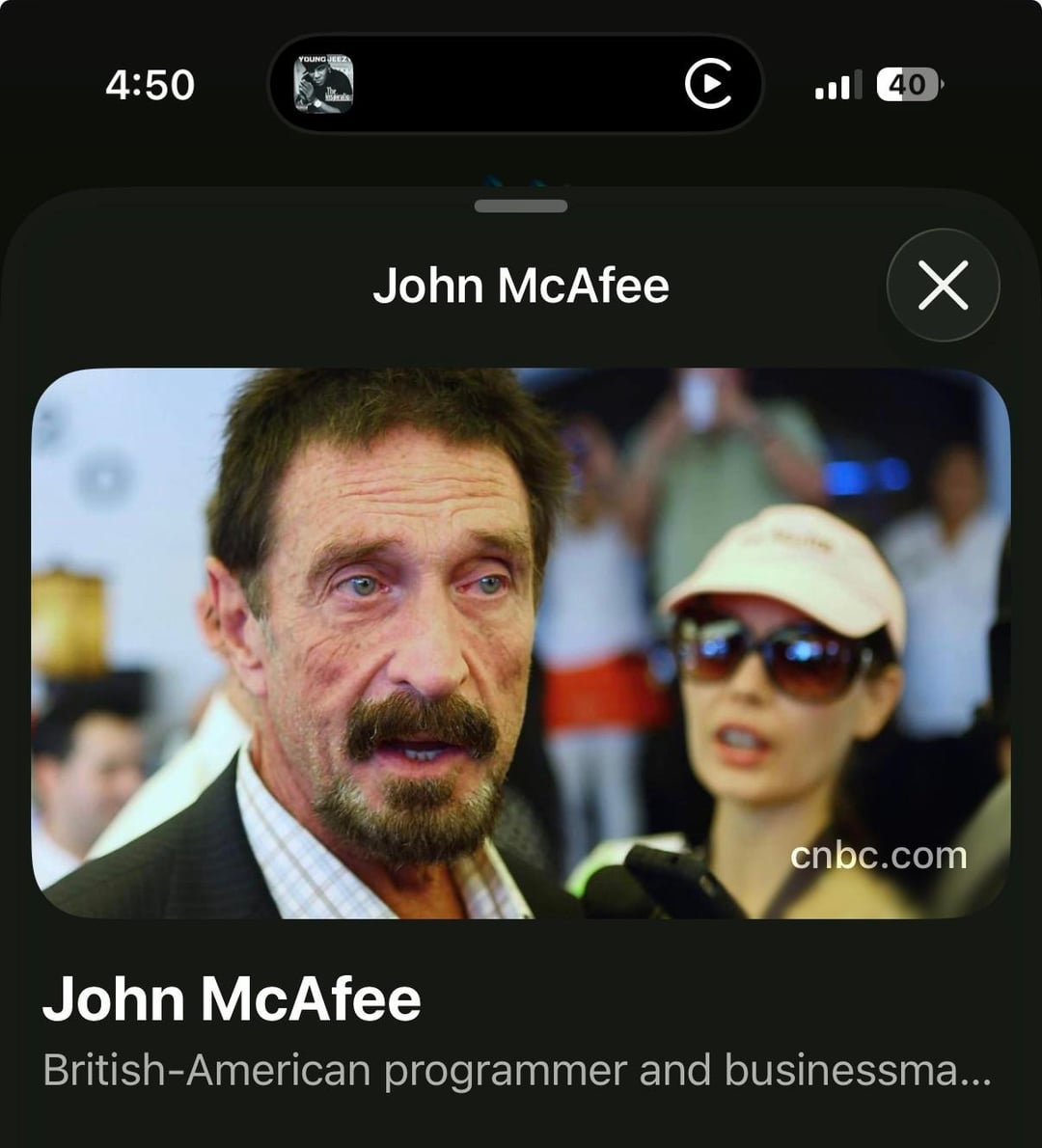Open the John McAfee photo from cnbc.com
This screenshot has height=1148, width=1042.
pyautogui.click(x=521, y=642)
